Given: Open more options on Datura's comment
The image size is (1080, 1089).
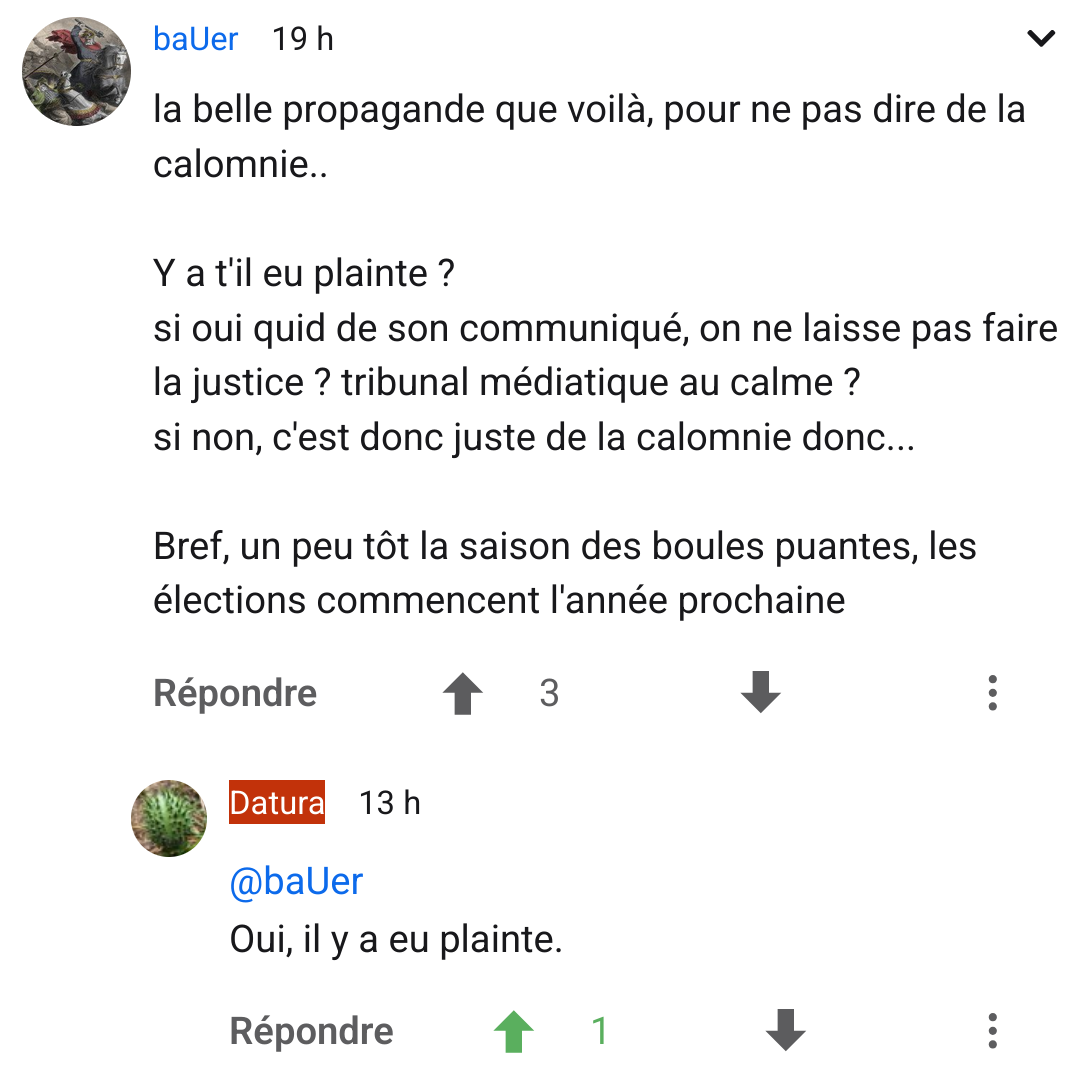Looking at the screenshot, I should 992,1031.
